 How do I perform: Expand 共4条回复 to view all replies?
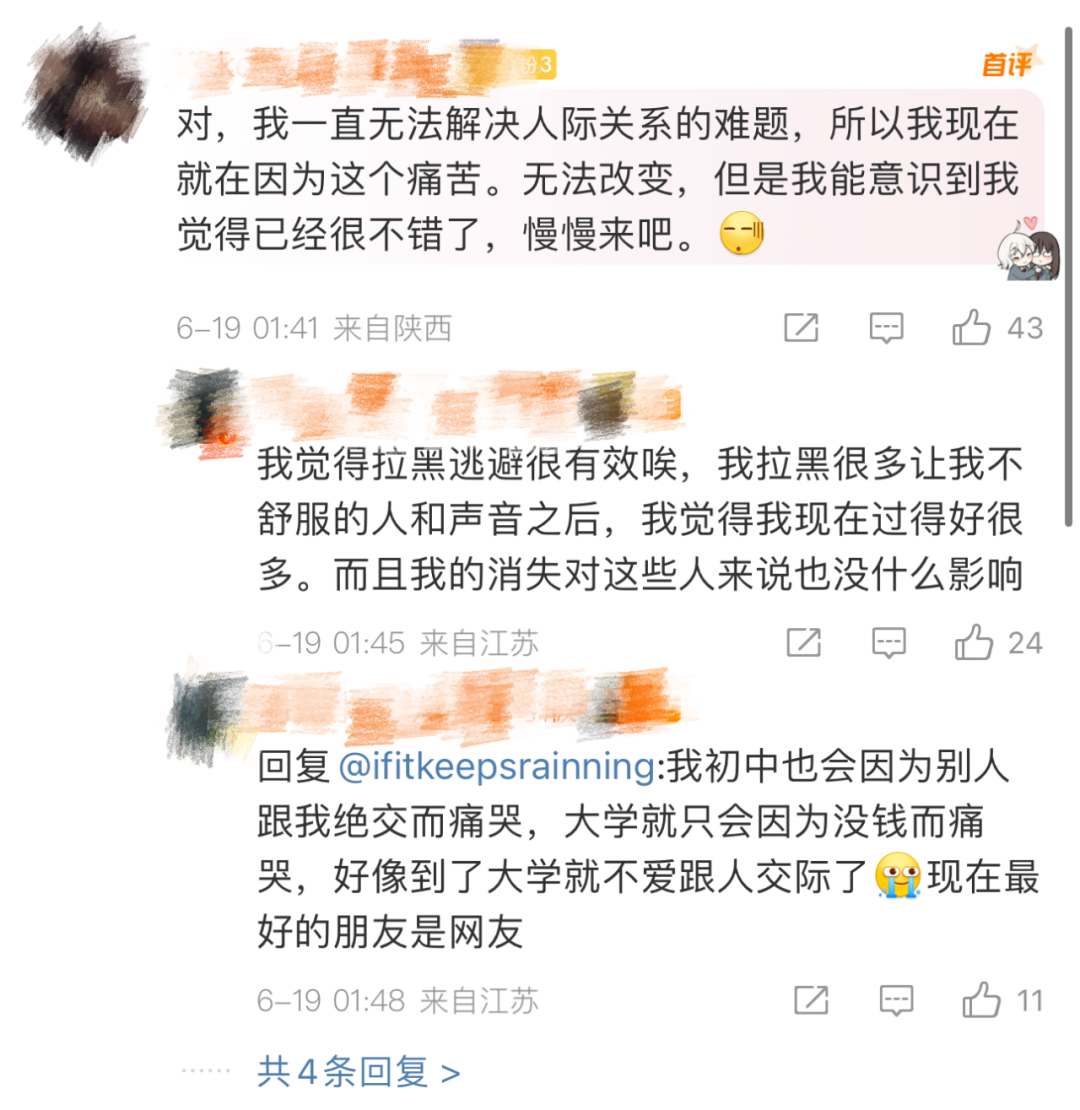pyautogui.click(x=358, y=1072)
